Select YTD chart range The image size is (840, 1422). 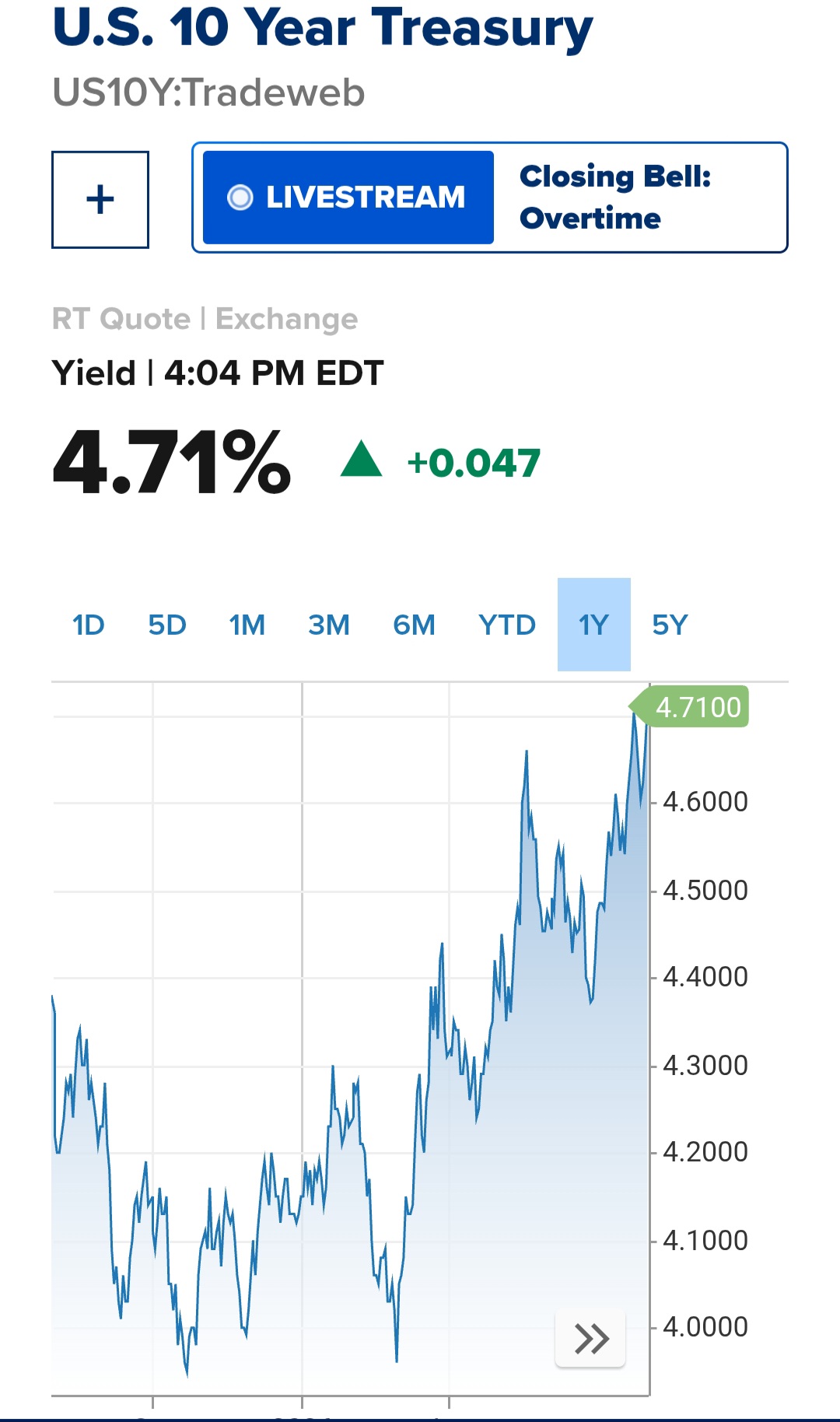[x=507, y=625]
